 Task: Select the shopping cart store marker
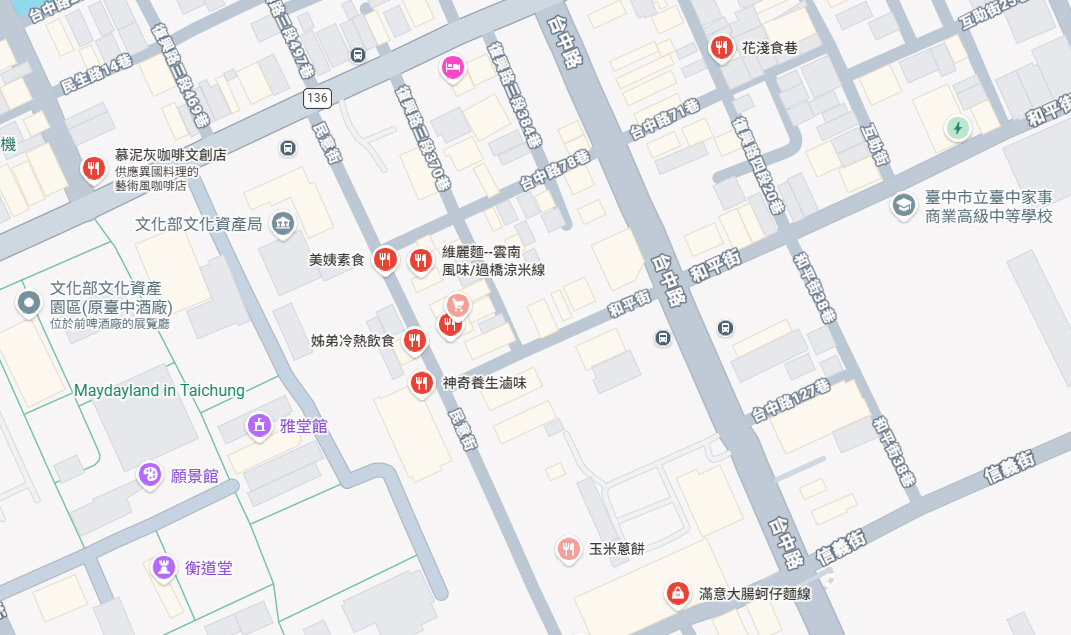[x=457, y=303]
